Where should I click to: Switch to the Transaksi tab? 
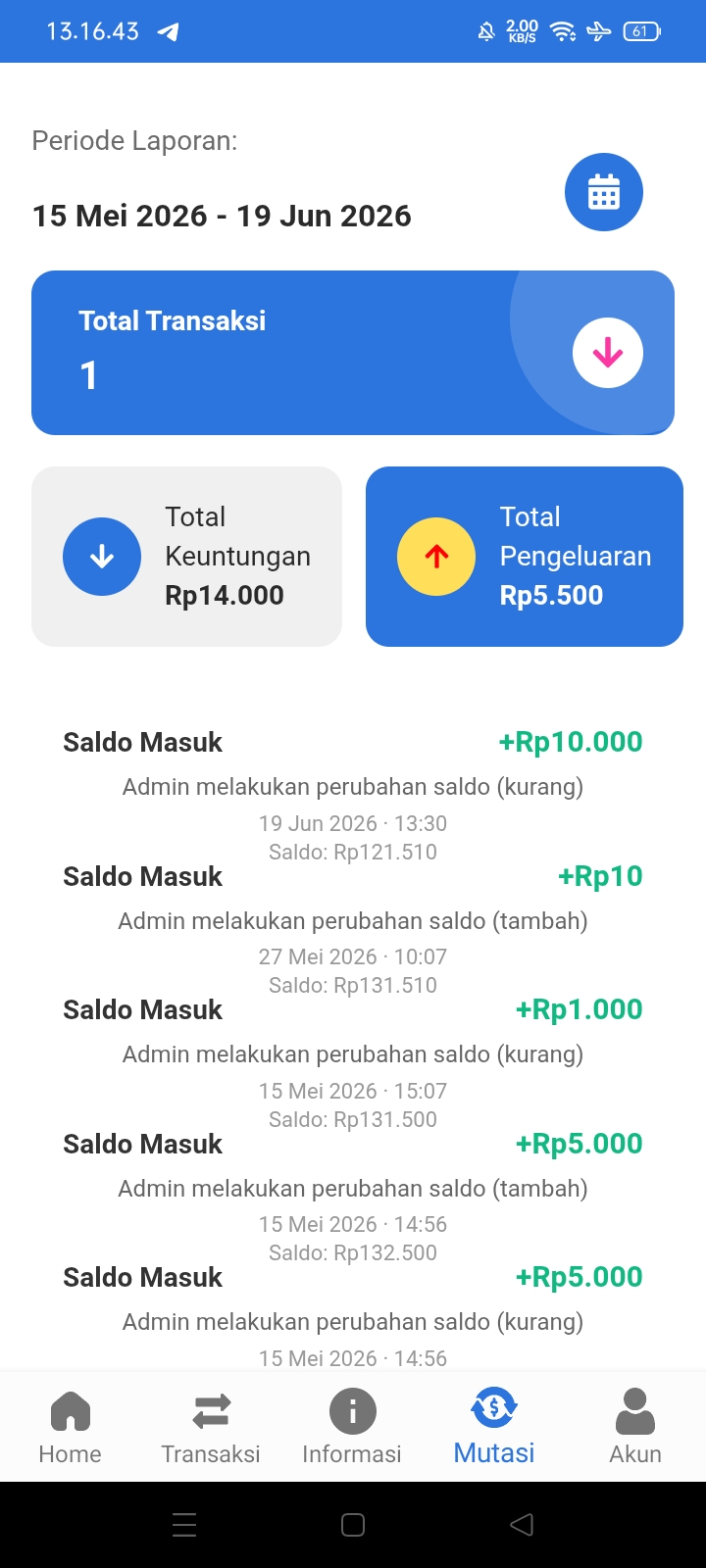point(211,1427)
